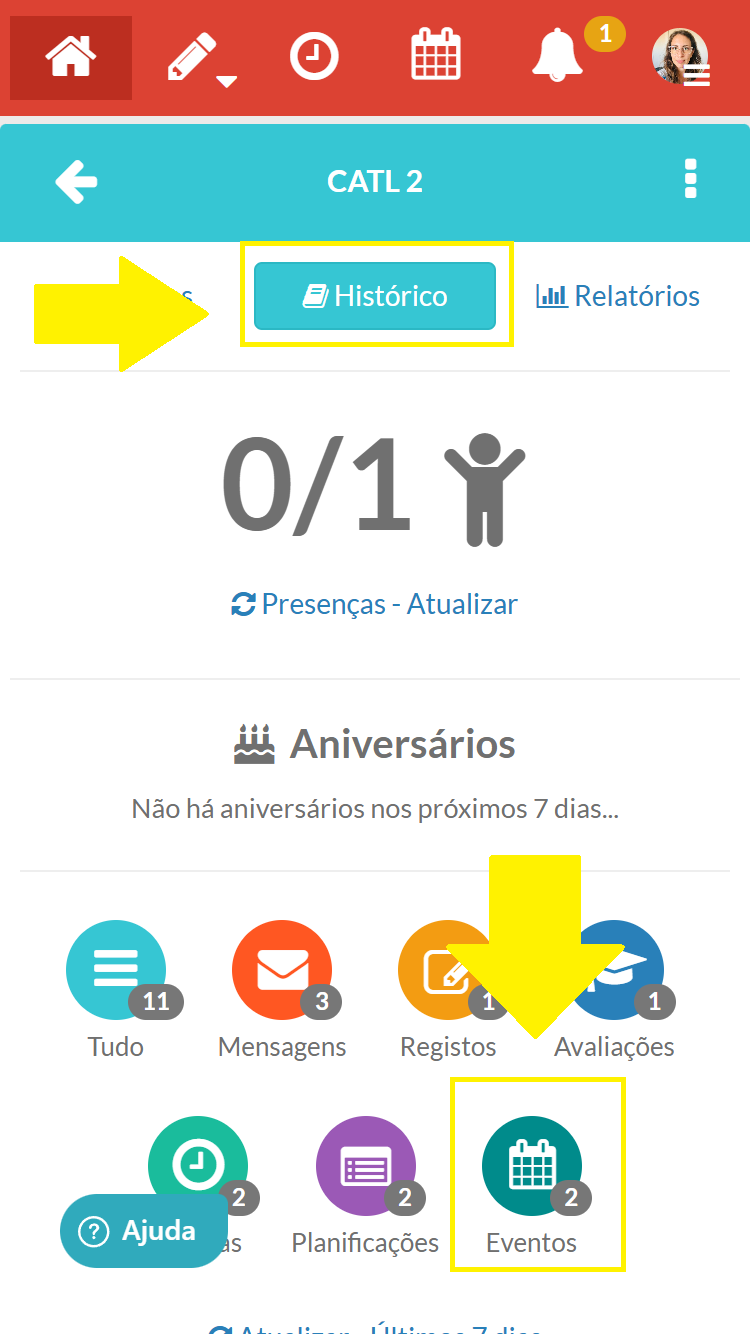
Task: Switch to the Histórico tab
Action: coord(375,296)
